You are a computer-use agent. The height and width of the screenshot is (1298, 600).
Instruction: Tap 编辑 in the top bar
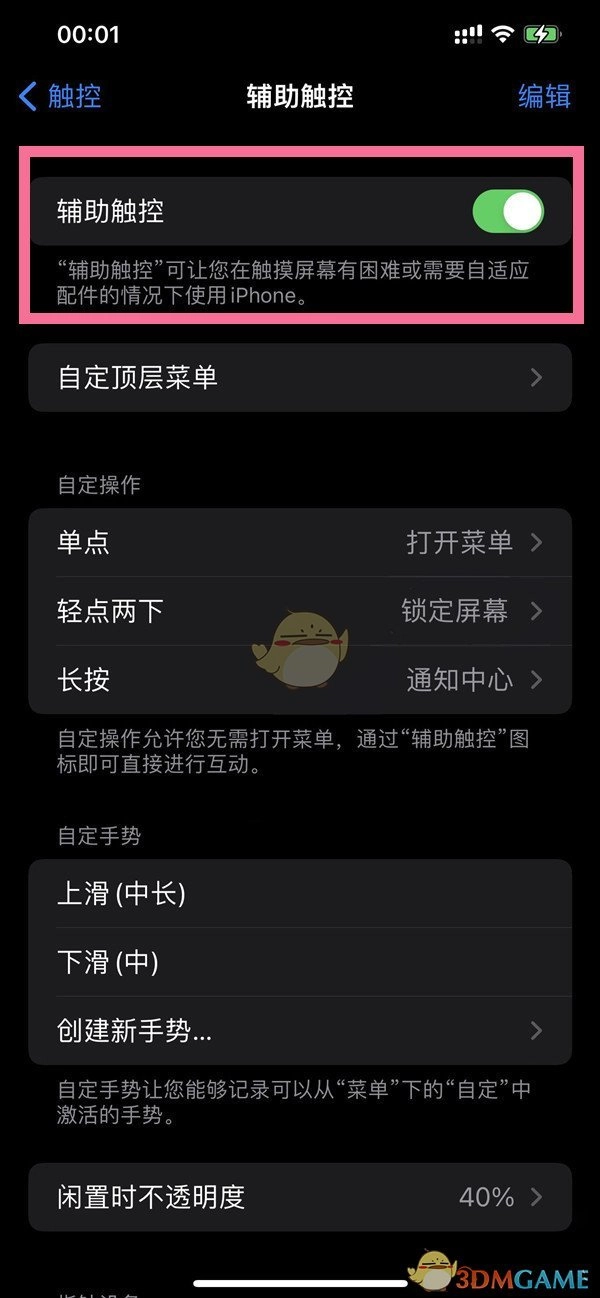(544, 96)
